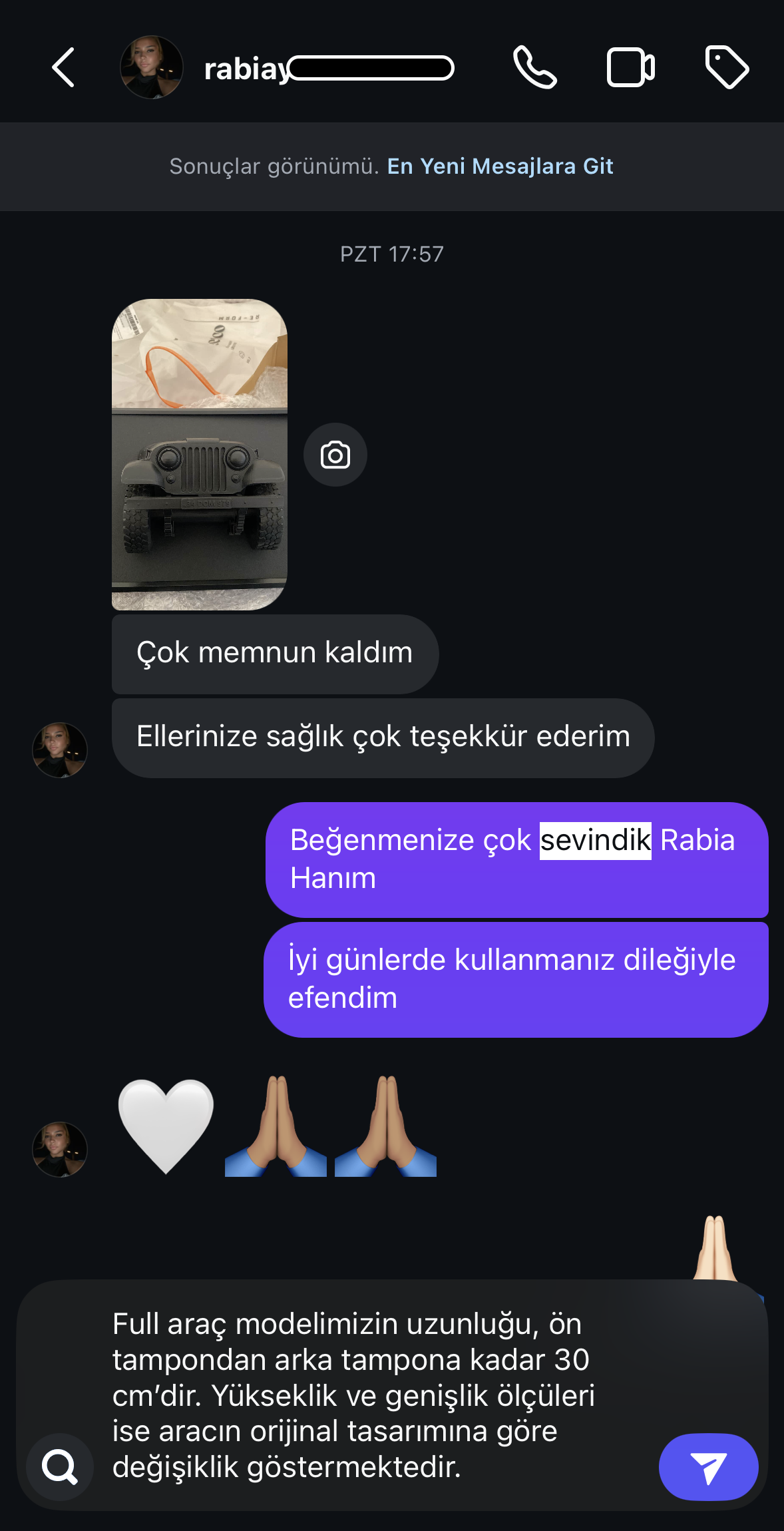The height and width of the screenshot is (1531, 784).
Task: Tap the search magnifier in message box
Action: coord(60,1466)
